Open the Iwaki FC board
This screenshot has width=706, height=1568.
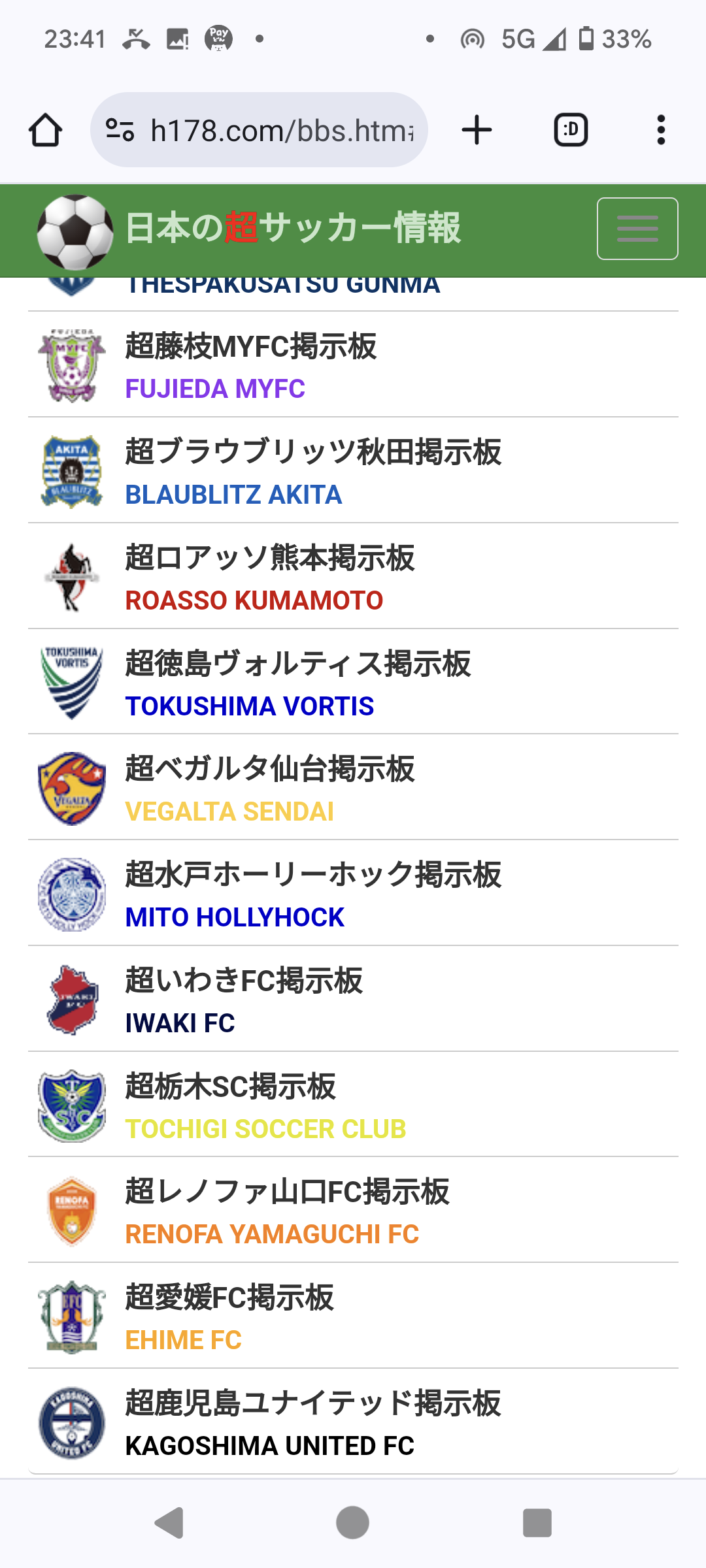(243, 1000)
